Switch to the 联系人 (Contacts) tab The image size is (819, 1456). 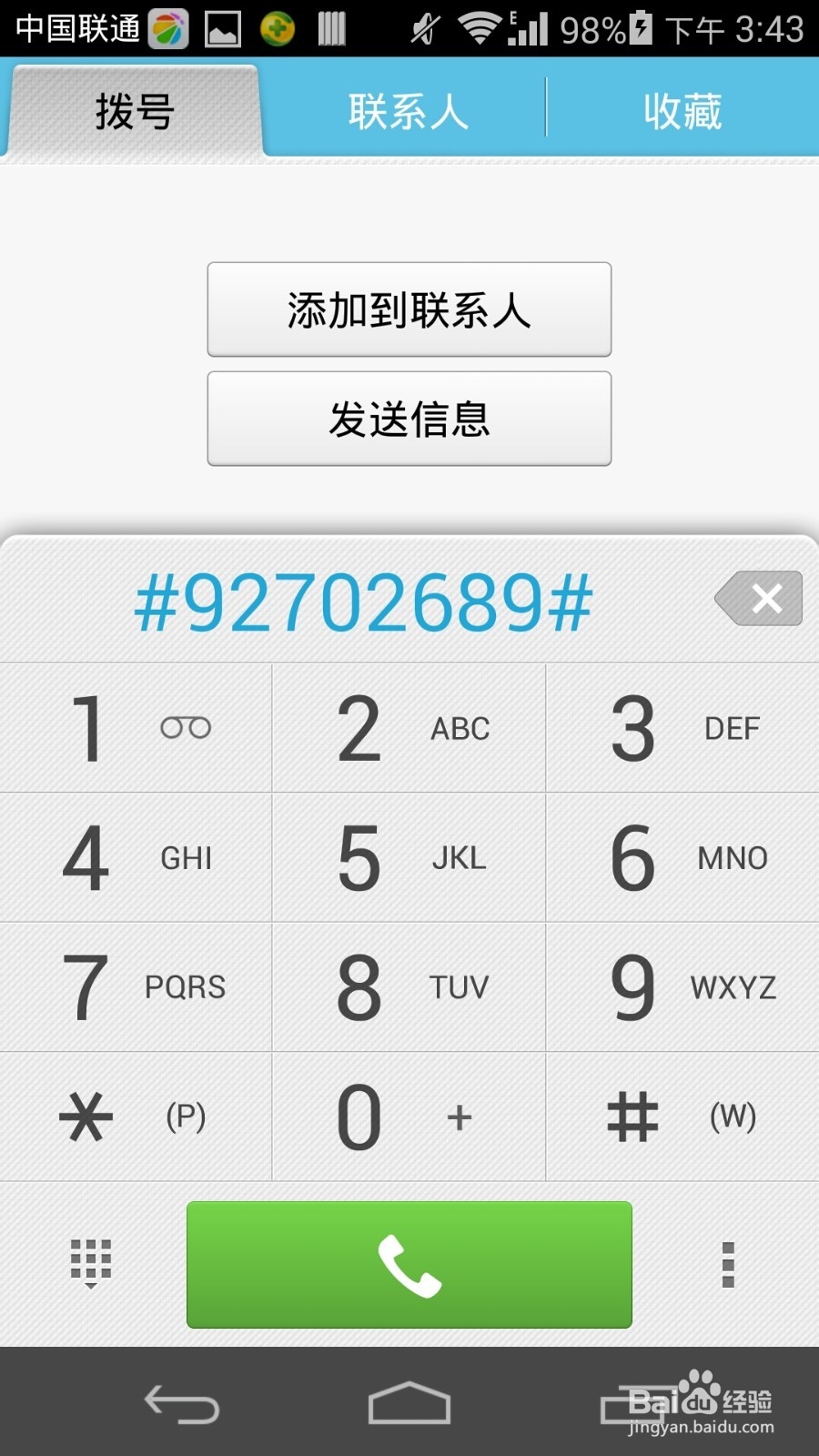click(x=408, y=109)
